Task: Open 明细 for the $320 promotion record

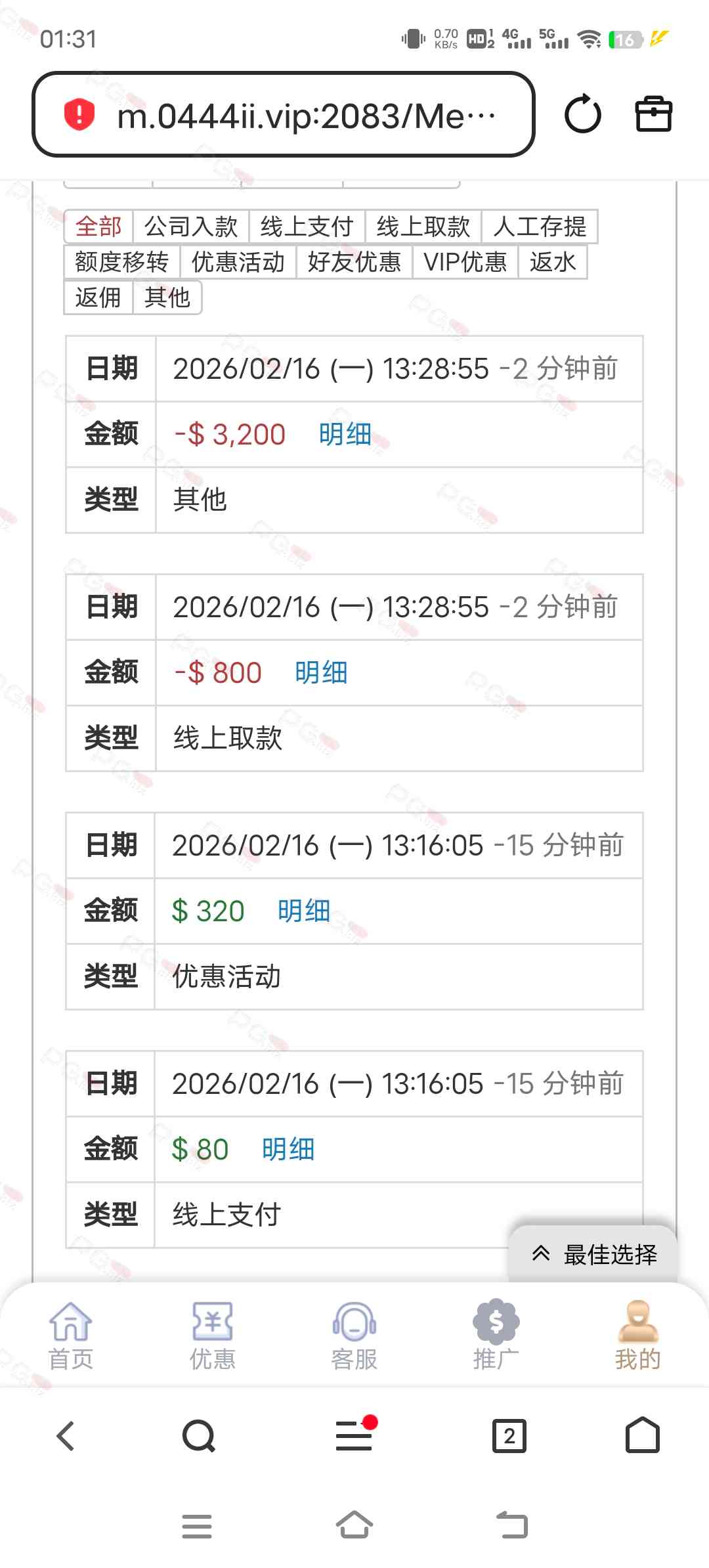Action: point(303,911)
